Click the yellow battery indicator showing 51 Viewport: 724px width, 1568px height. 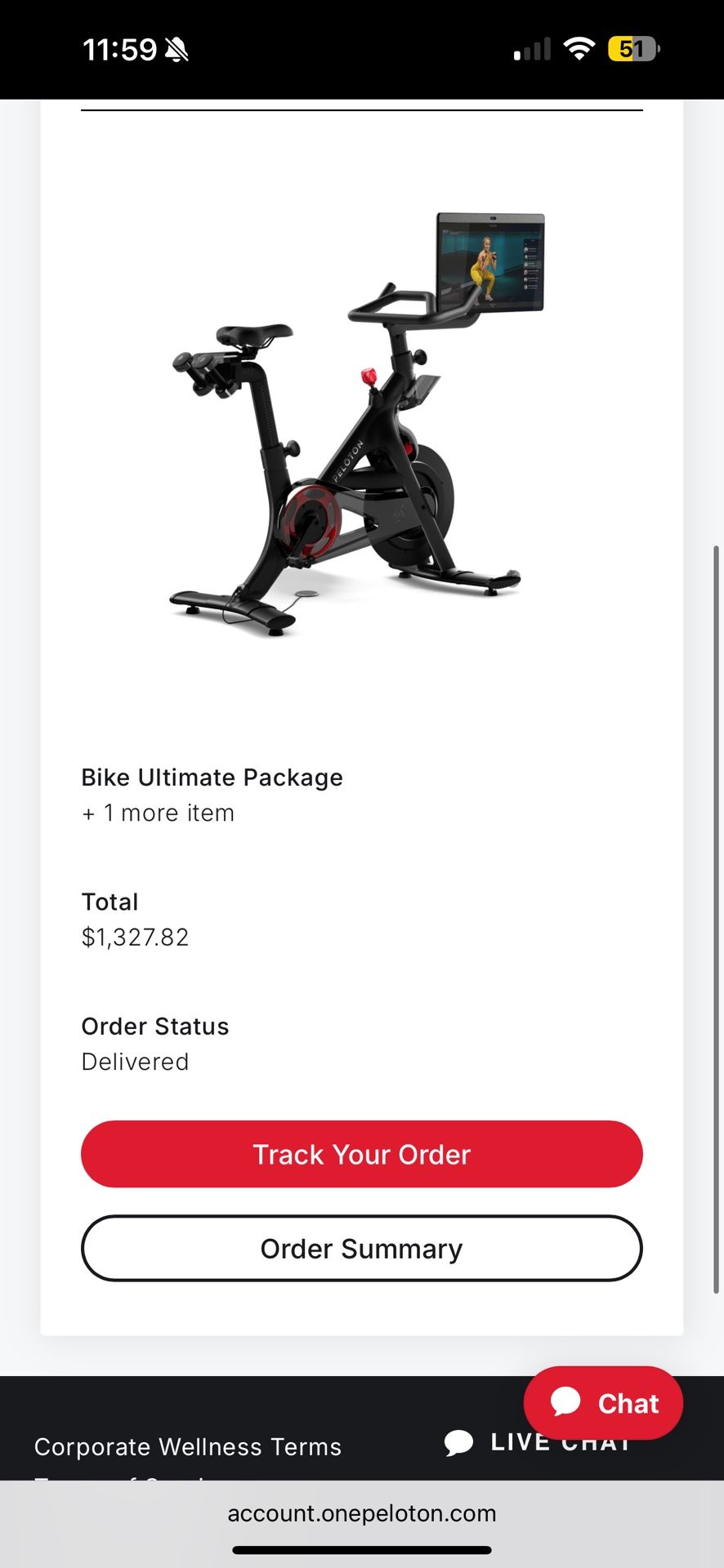click(632, 49)
